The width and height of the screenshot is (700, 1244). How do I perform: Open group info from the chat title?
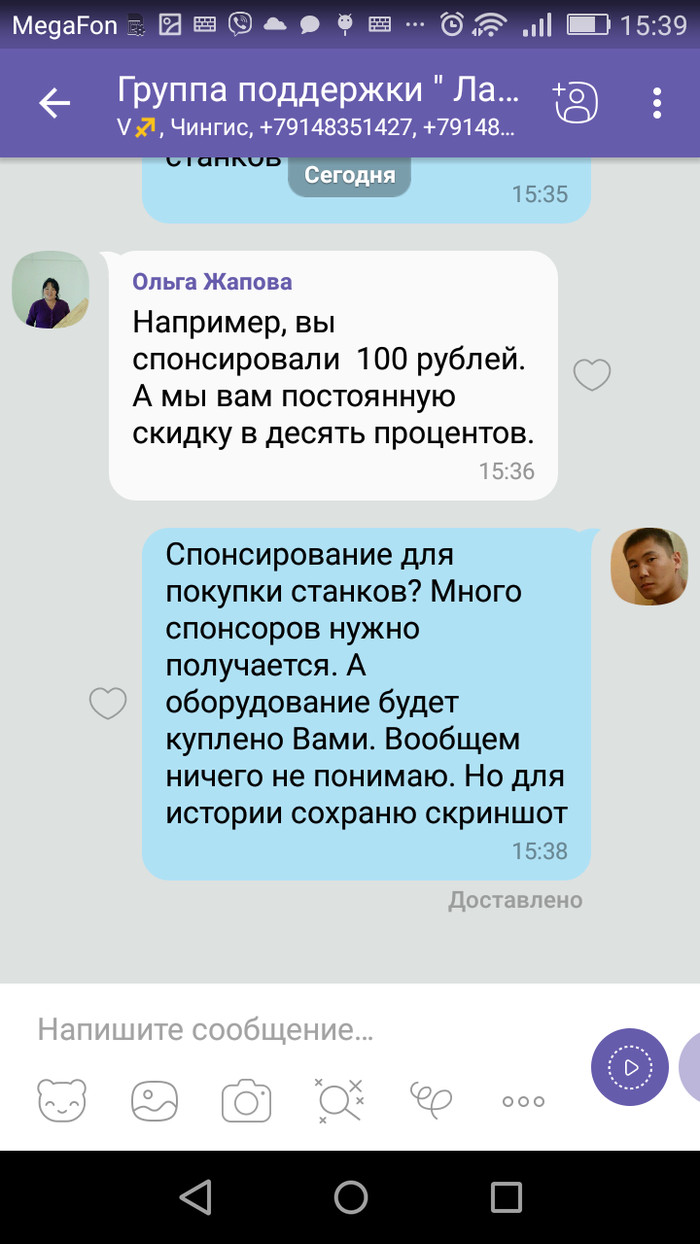[318, 104]
